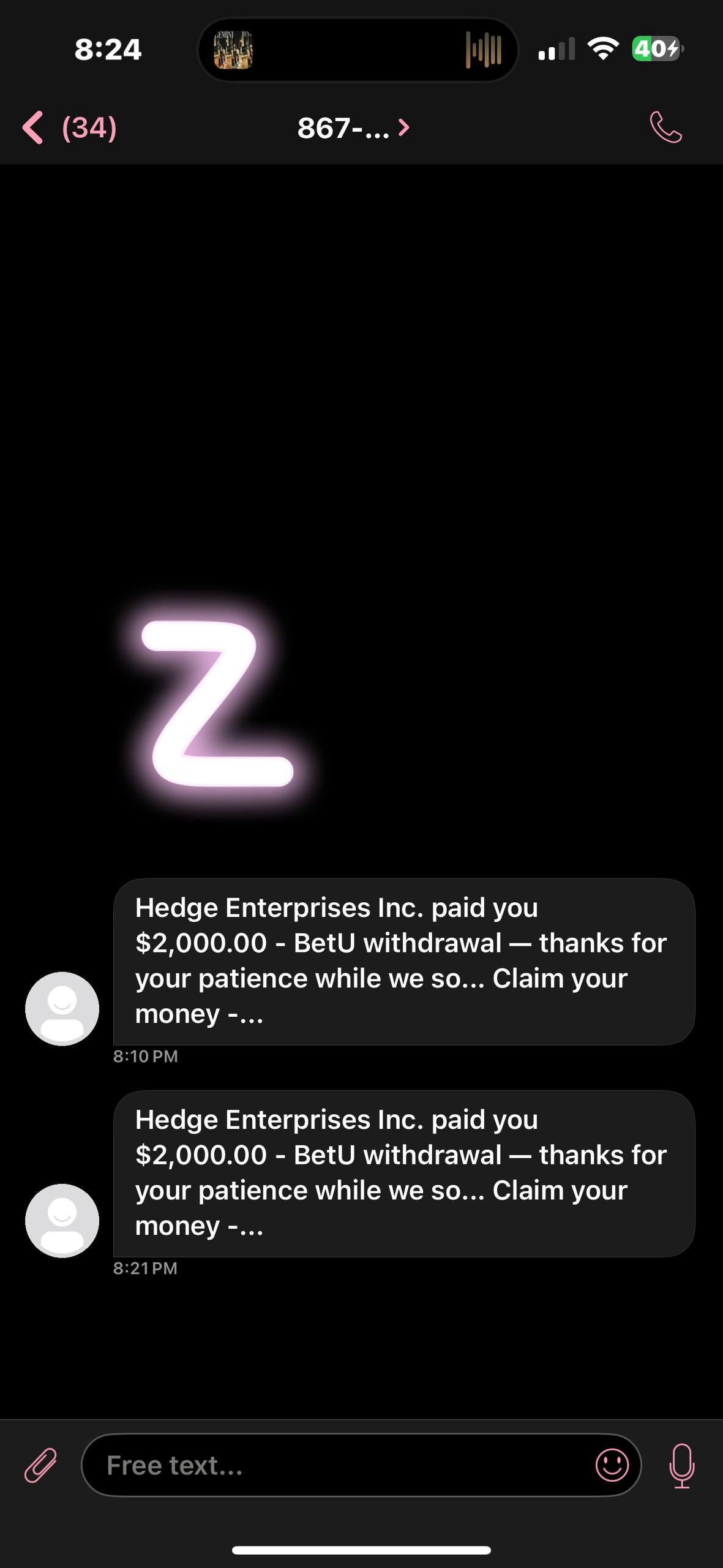The width and height of the screenshot is (723, 1568).
Task: Open contact details for 867-...
Action: pos(353,128)
